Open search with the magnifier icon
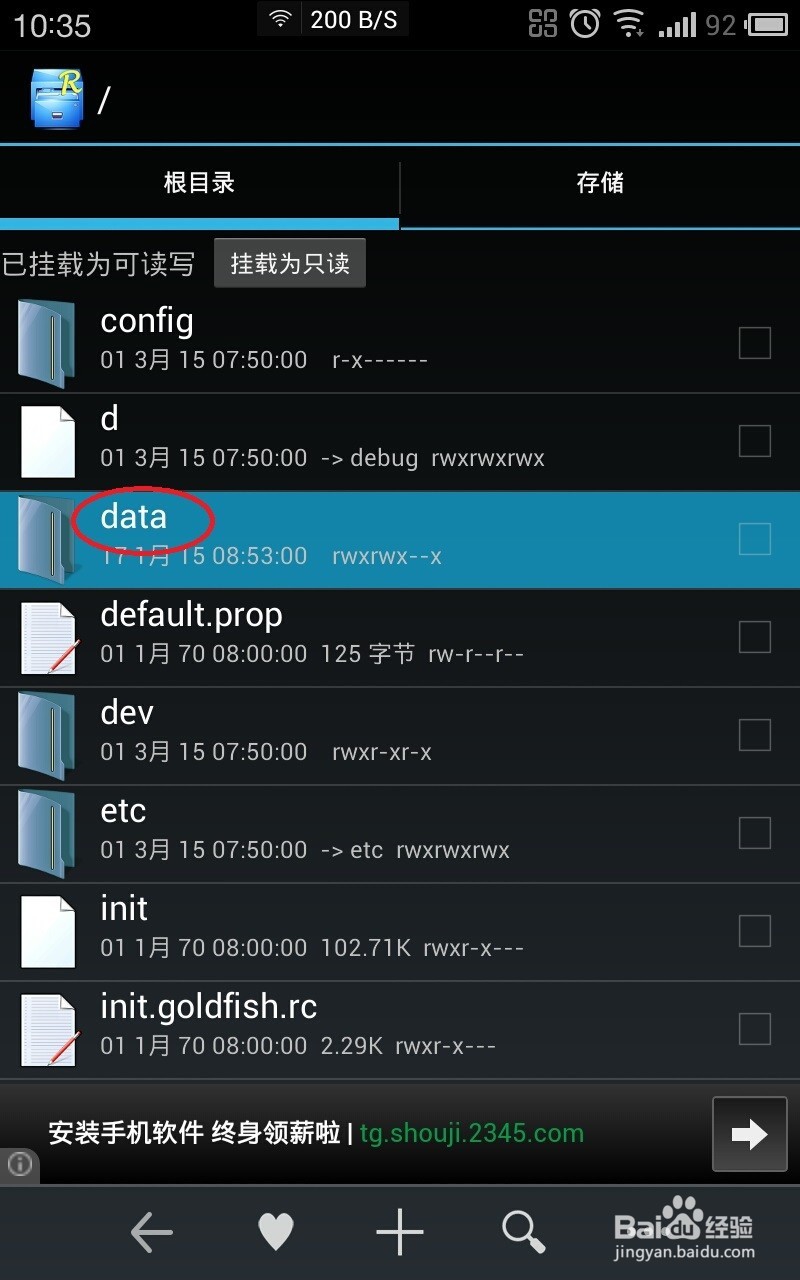 (523, 1232)
